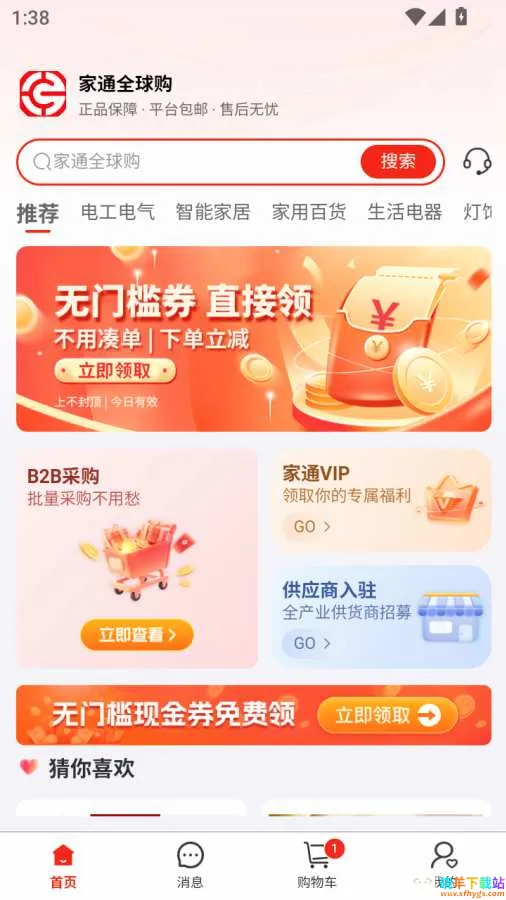Select the 首页 home tab
This screenshot has width=506, height=900.
point(63,866)
